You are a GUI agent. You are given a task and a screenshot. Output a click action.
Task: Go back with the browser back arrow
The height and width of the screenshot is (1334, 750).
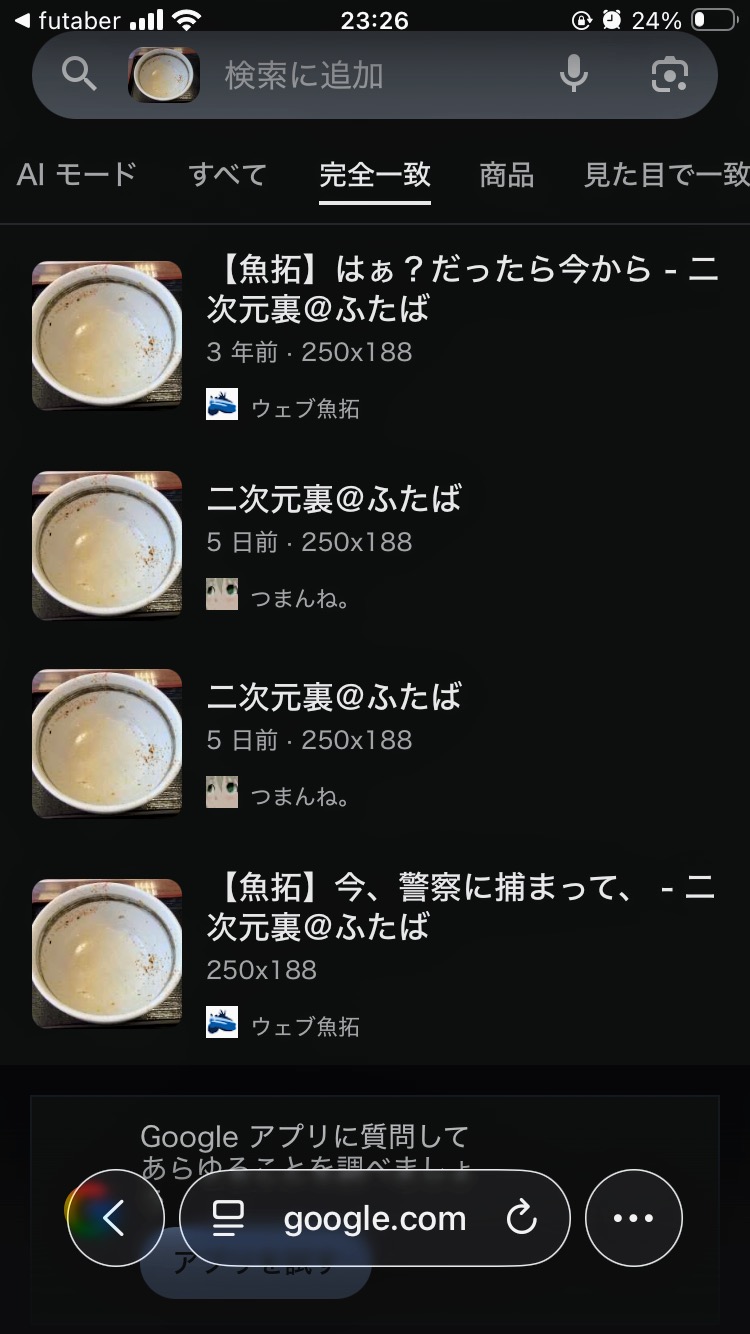pyautogui.click(x=116, y=1218)
